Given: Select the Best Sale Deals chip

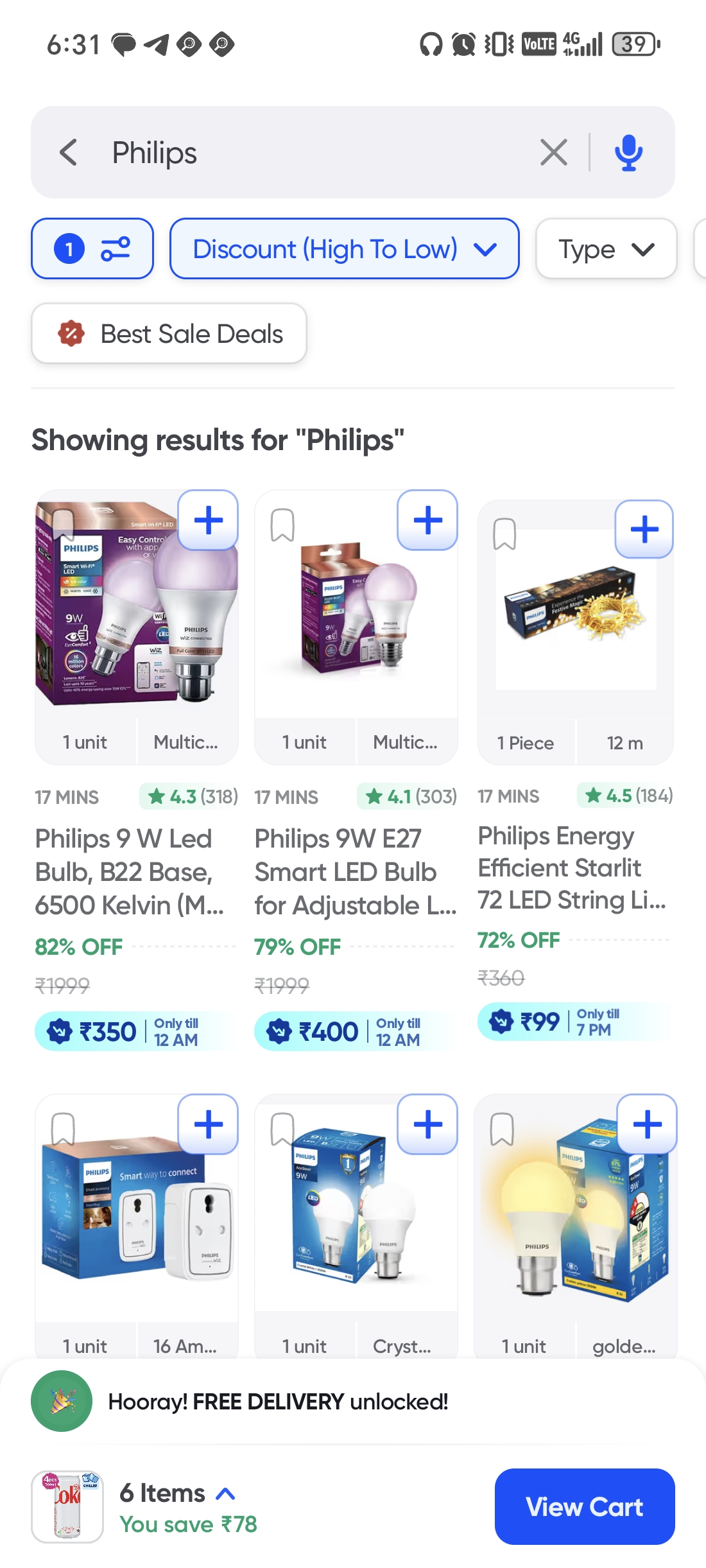Looking at the screenshot, I should (169, 334).
